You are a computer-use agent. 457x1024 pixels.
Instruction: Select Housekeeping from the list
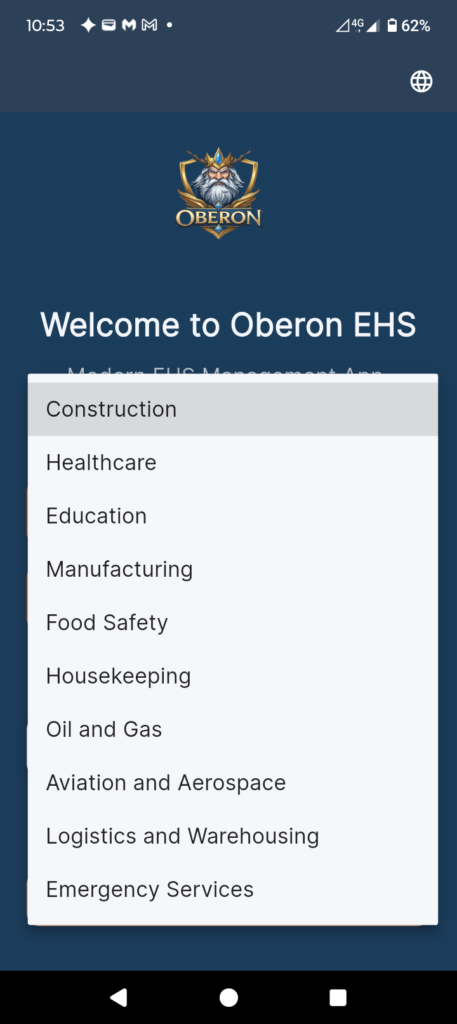pyautogui.click(x=232, y=676)
